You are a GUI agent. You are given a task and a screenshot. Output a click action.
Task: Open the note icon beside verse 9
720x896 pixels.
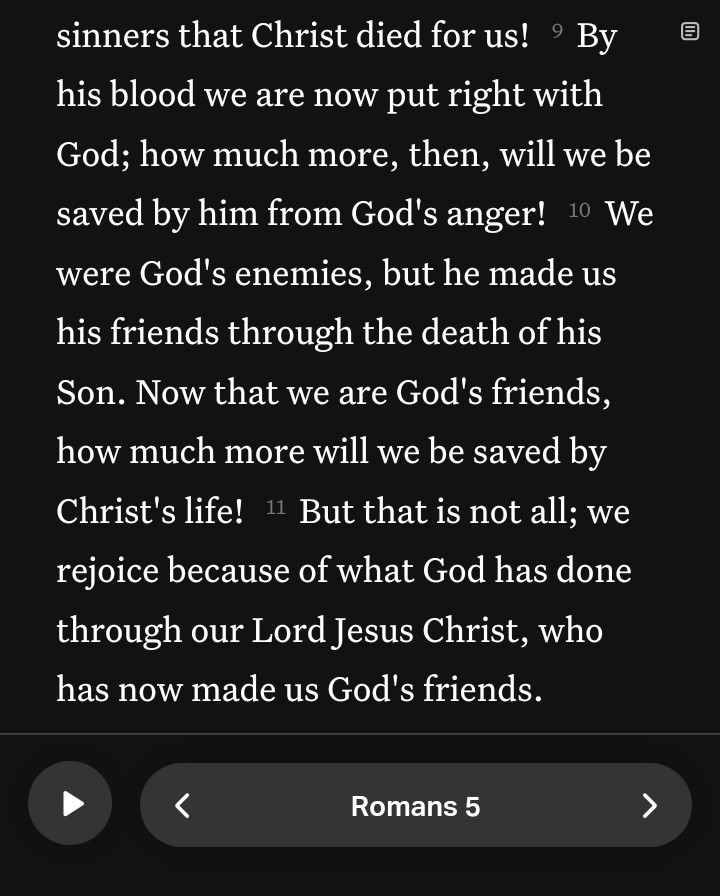click(x=689, y=31)
